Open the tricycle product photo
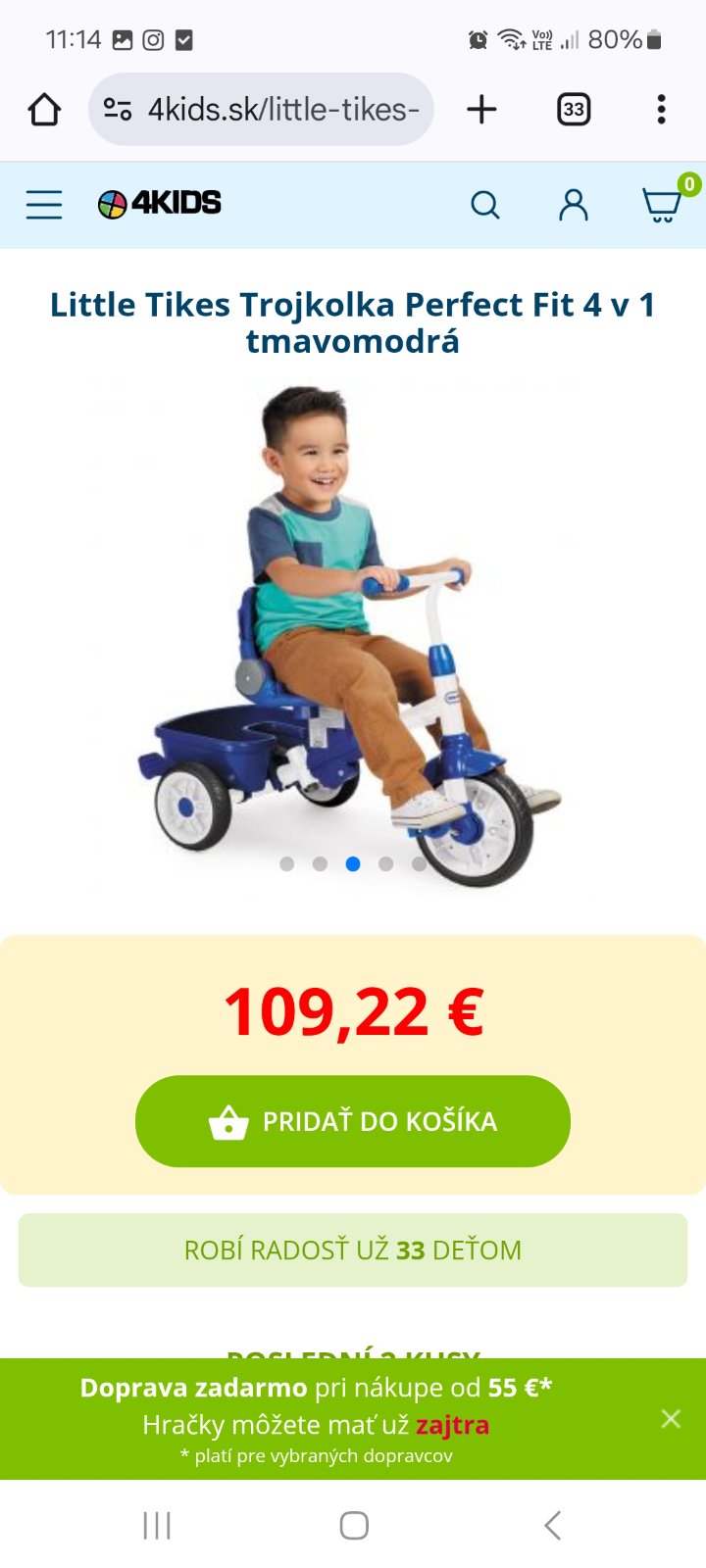The image size is (706, 1568). 353,627
